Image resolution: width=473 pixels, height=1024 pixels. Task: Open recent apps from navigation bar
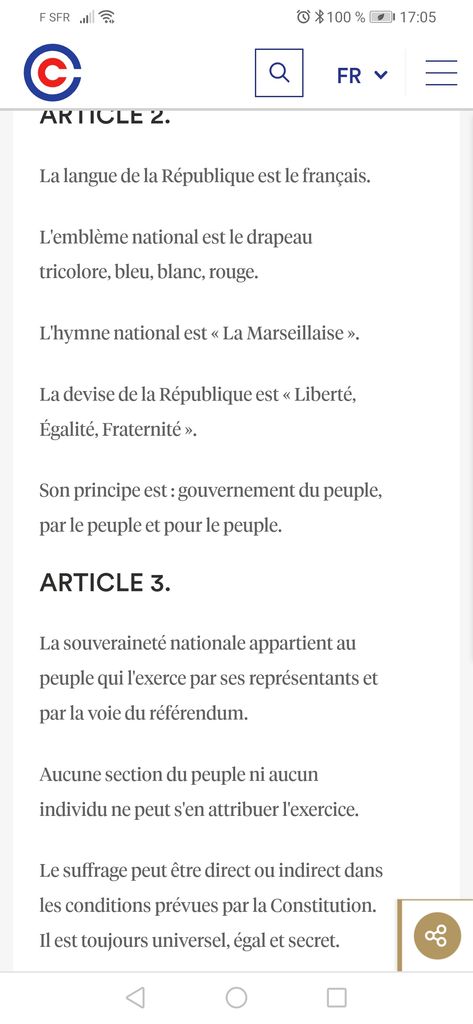[336, 997]
